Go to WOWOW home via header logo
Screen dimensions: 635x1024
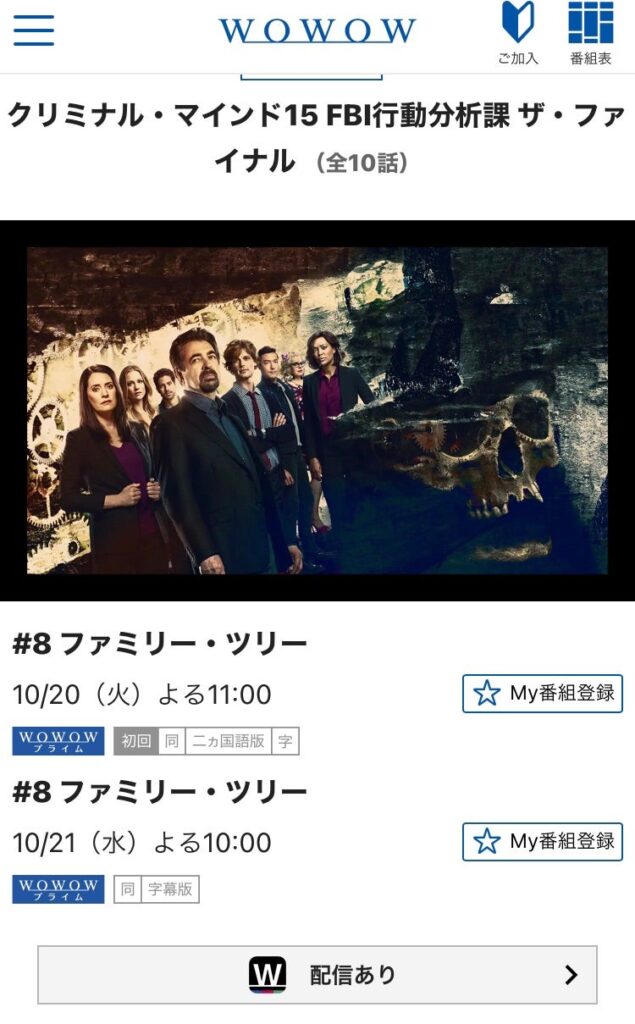pos(317,30)
